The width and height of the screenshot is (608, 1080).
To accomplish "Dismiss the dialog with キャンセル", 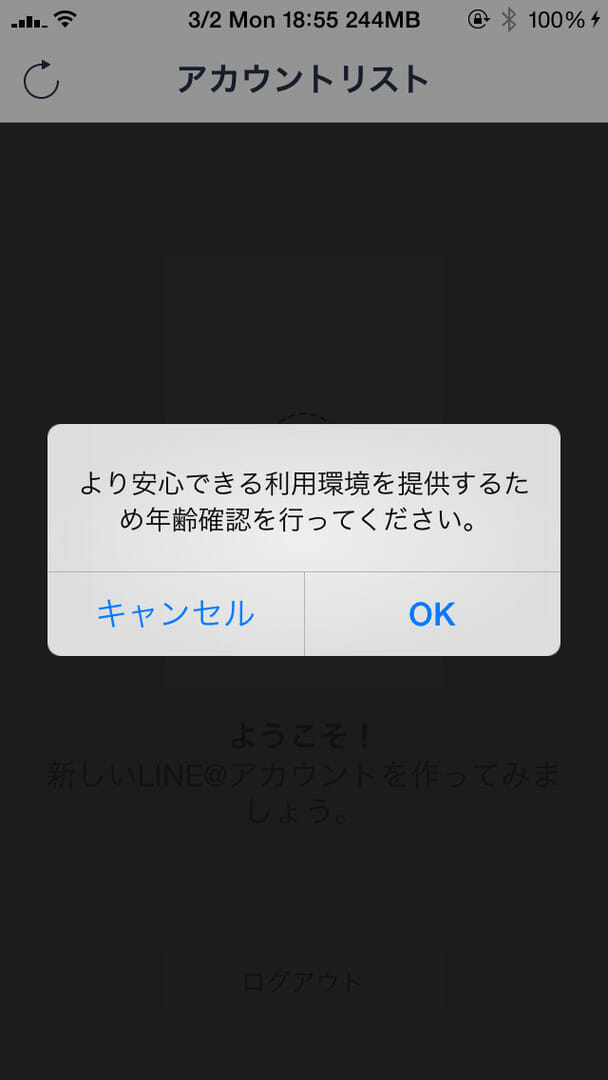I will pos(176,614).
